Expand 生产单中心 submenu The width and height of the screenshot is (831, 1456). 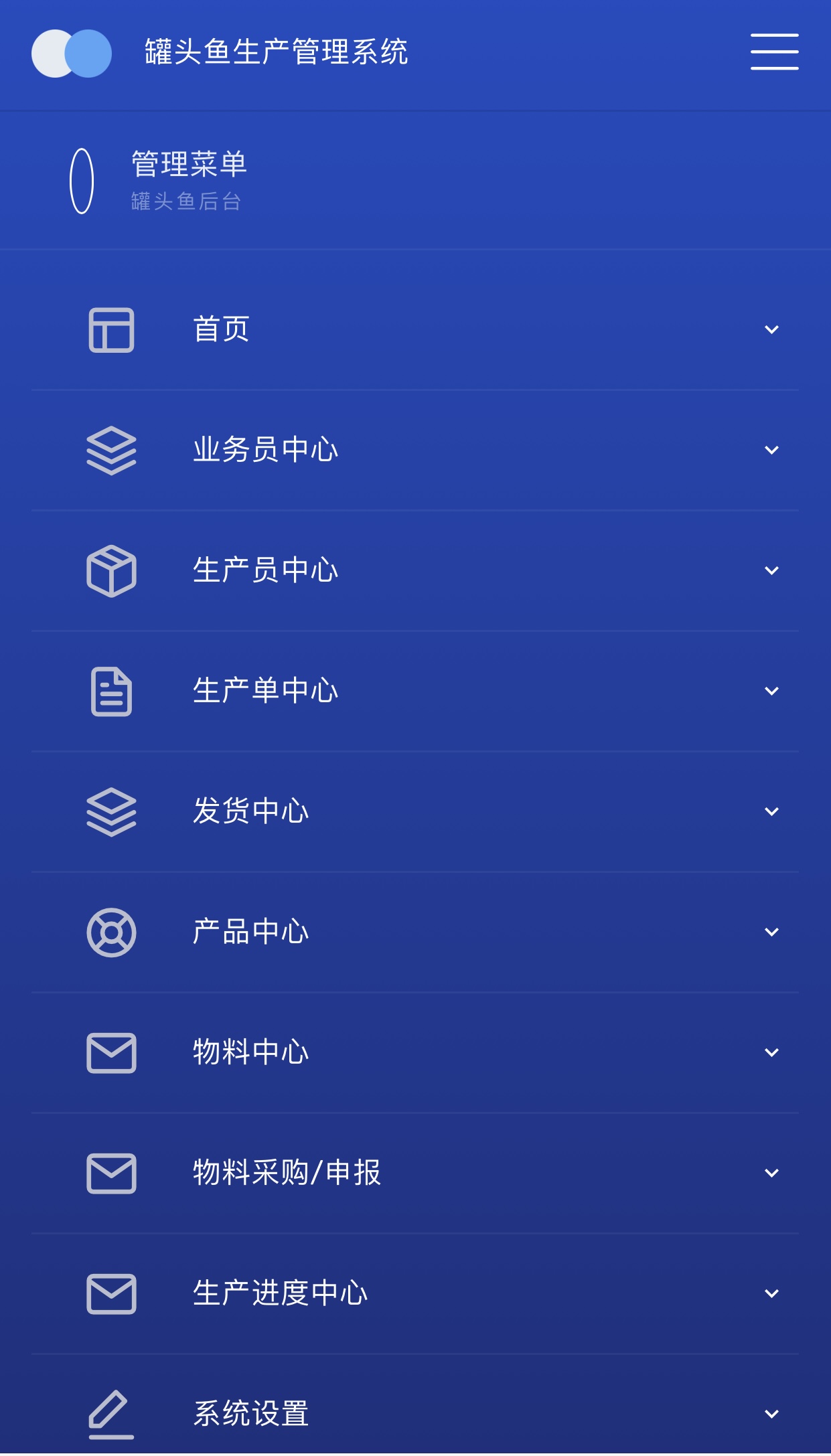pyautogui.click(x=415, y=691)
